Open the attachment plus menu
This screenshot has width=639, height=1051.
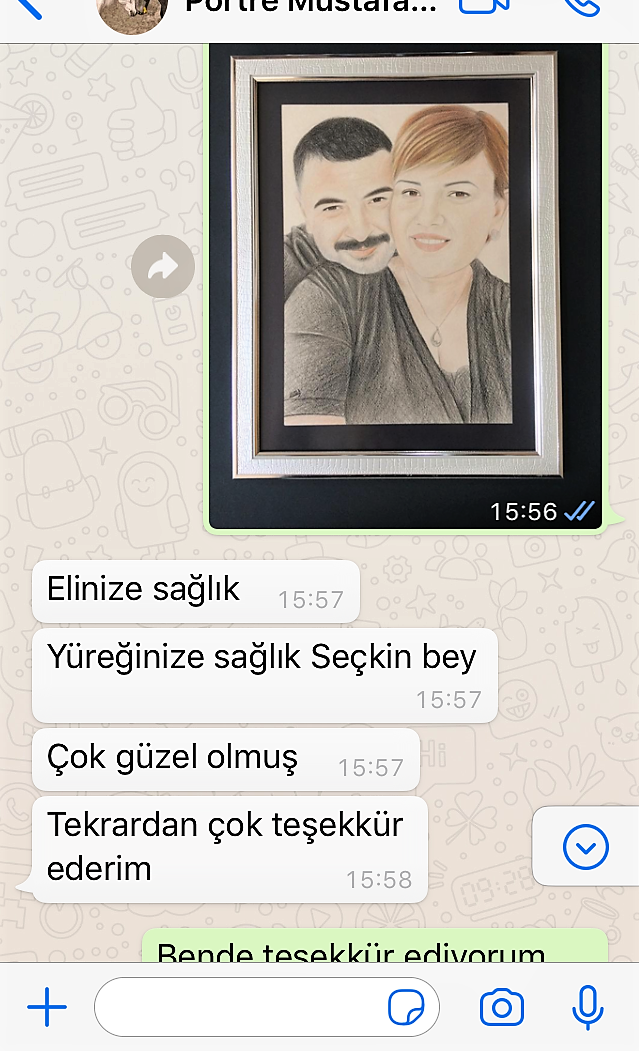click(47, 1007)
